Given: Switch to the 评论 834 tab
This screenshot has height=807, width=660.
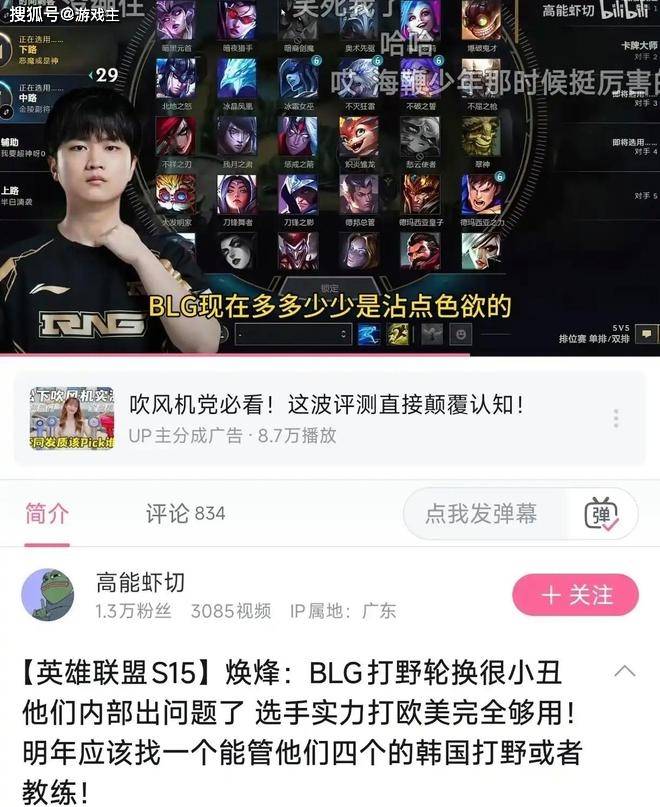Looking at the screenshot, I should click(185, 513).
